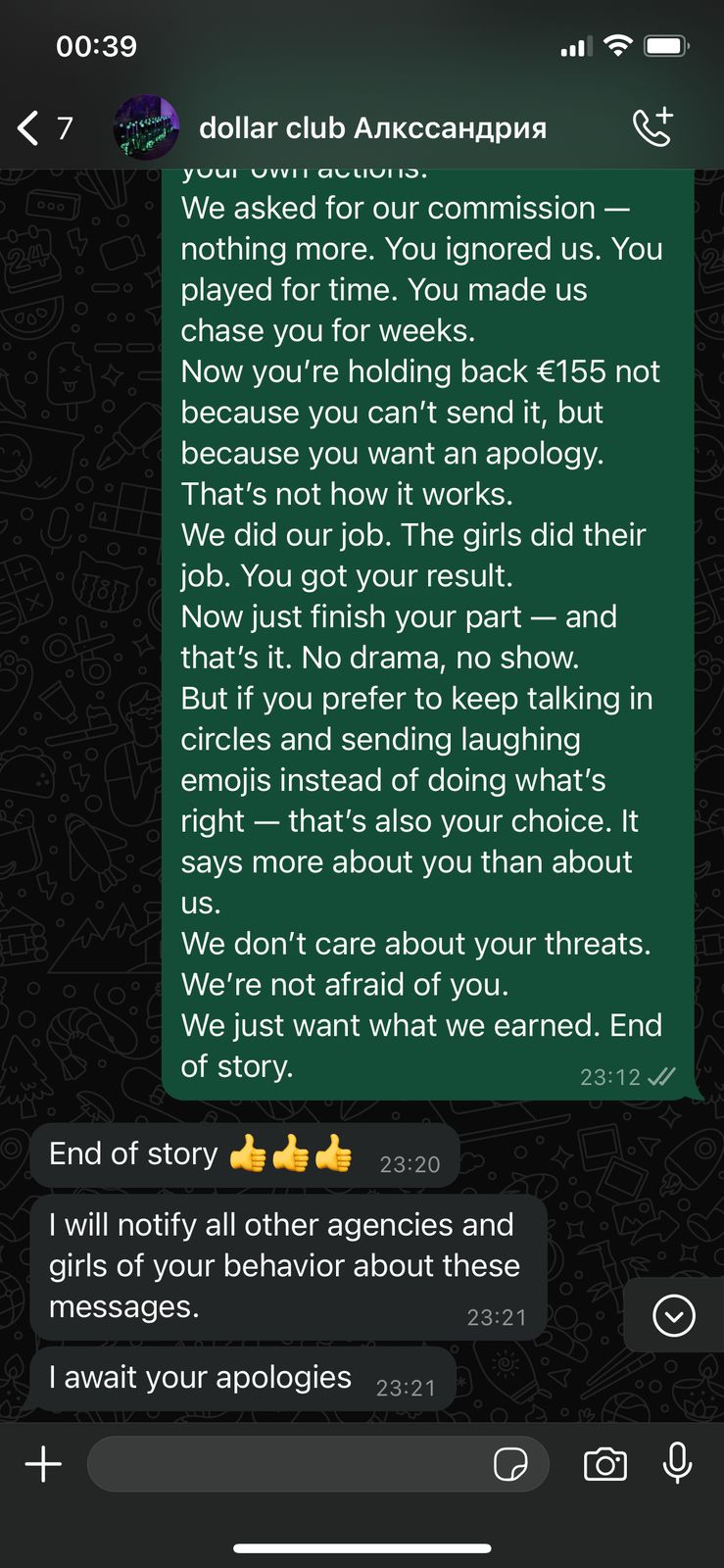The width and height of the screenshot is (724, 1568).
Task: Open the camera to take a photo
Action: tap(604, 1464)
